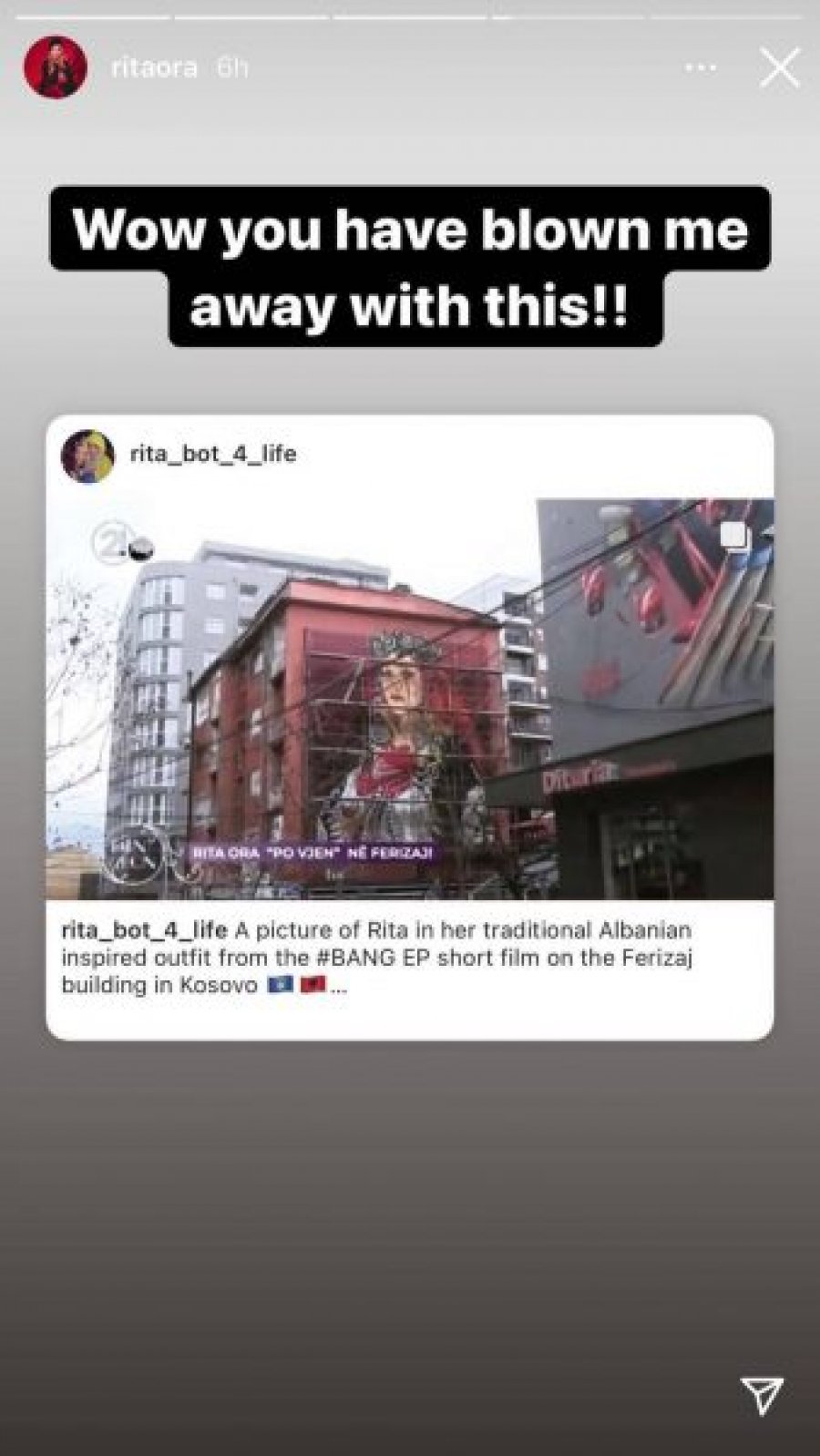Close the story viewer

click(780, 68)
